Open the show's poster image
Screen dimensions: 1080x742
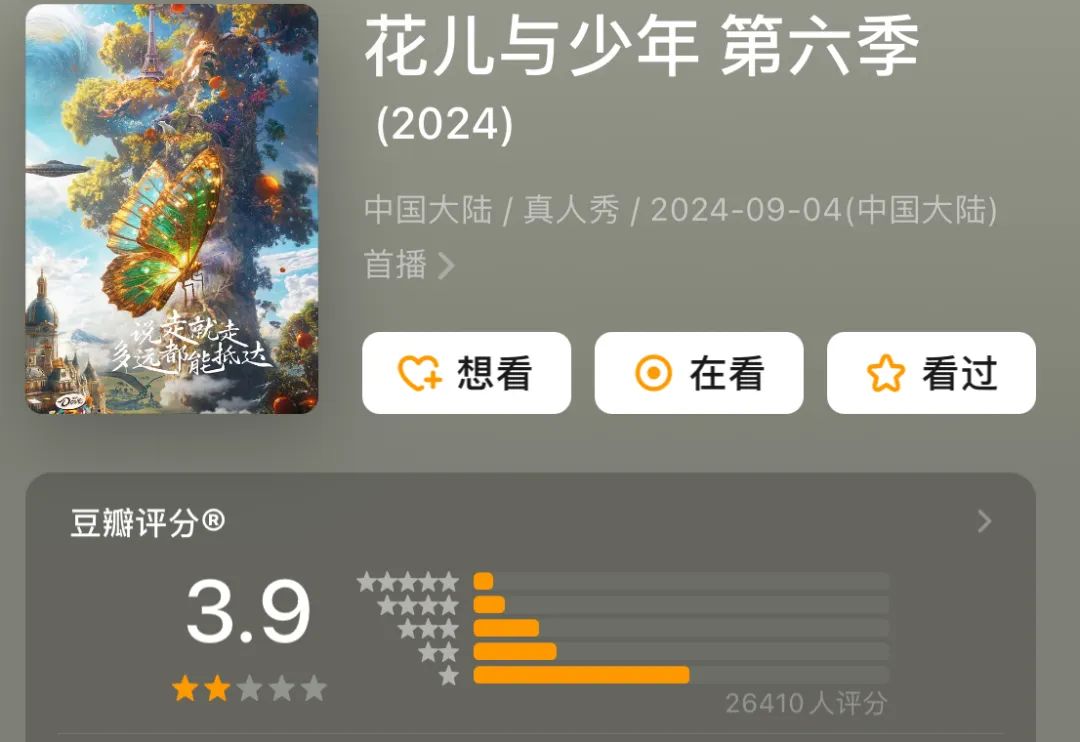171,209
